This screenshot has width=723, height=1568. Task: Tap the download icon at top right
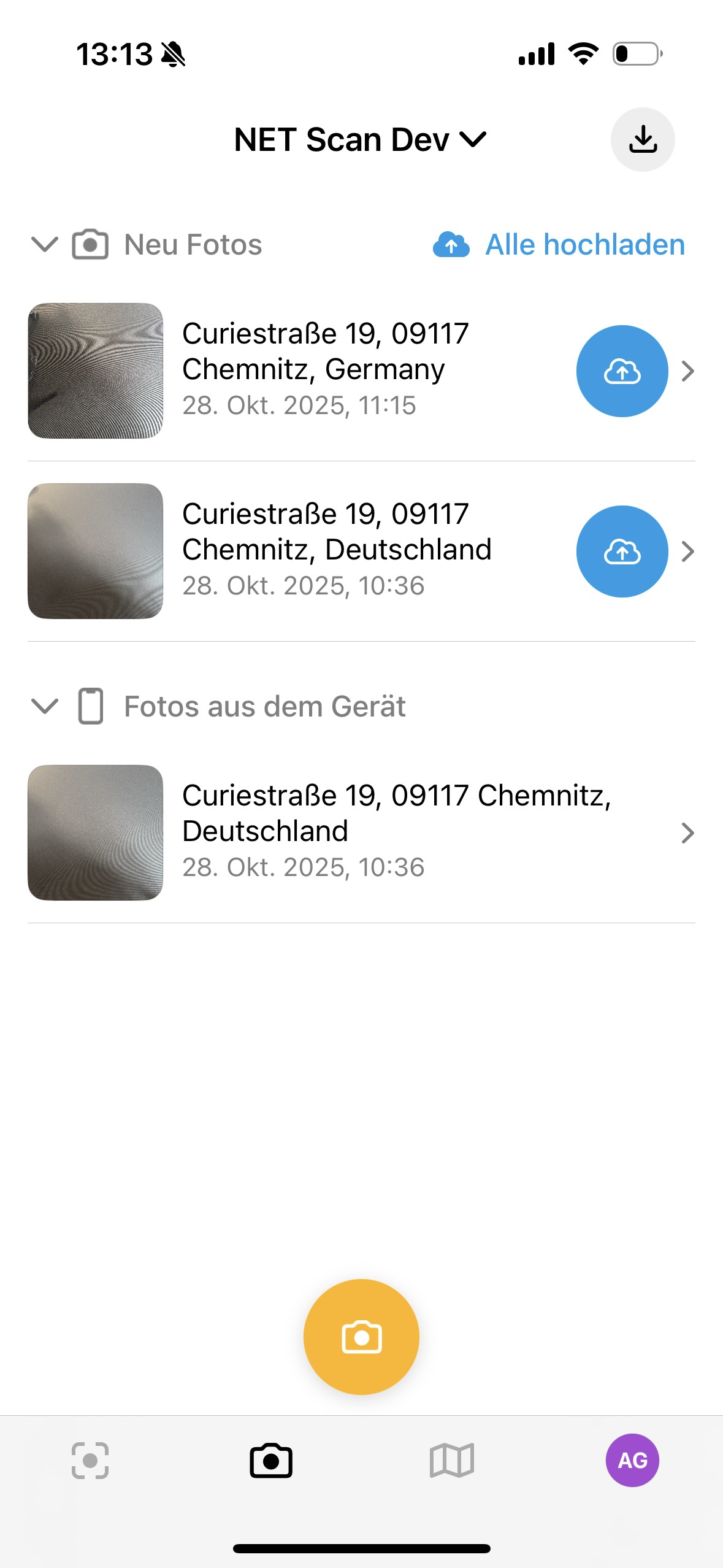(x=643, y=139)
